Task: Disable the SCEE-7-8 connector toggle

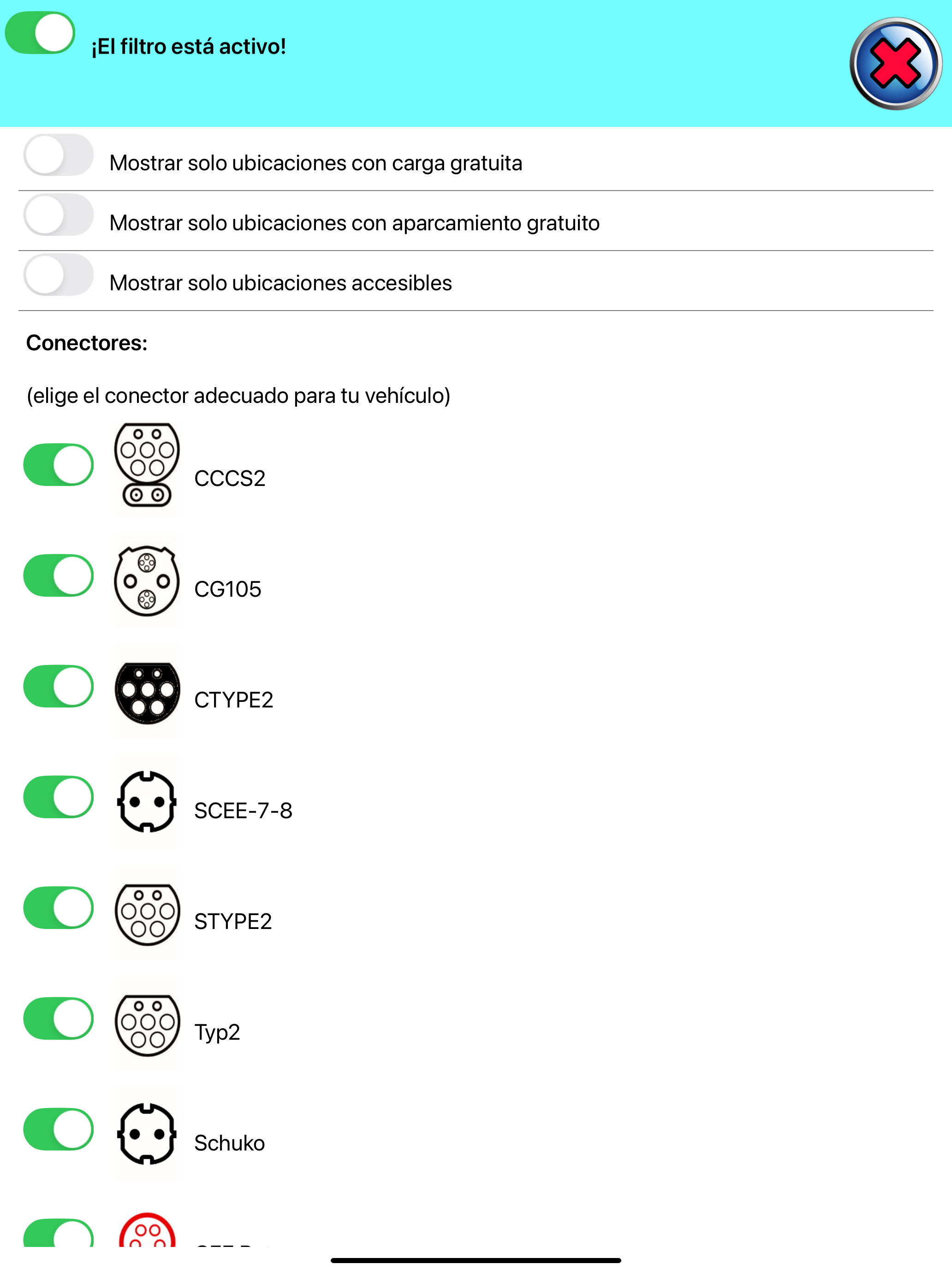Action: coord(59,797)
